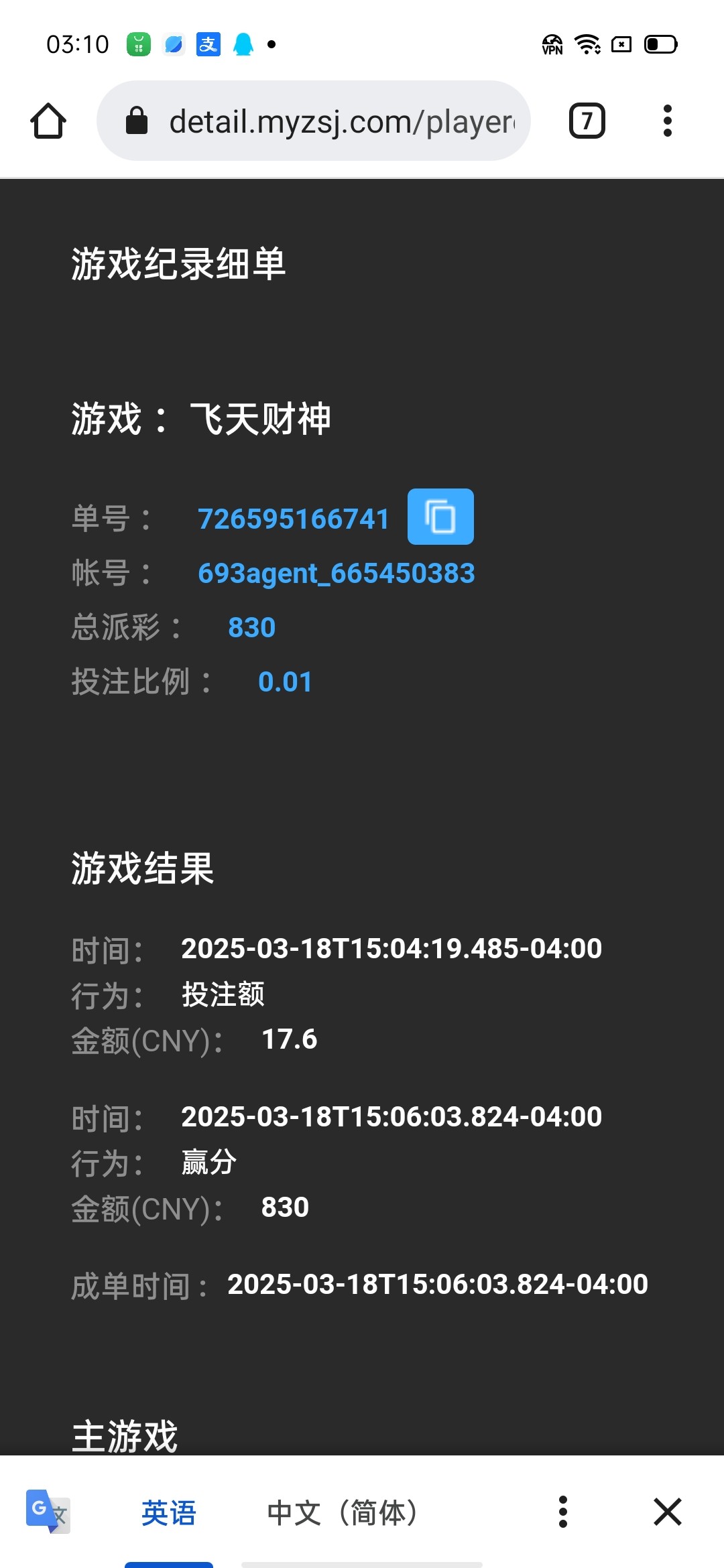This screenshot has width=724, height=1568.
Task: Switch translation to 英语
Action: pyautogui.click(x=168, y=1512)
